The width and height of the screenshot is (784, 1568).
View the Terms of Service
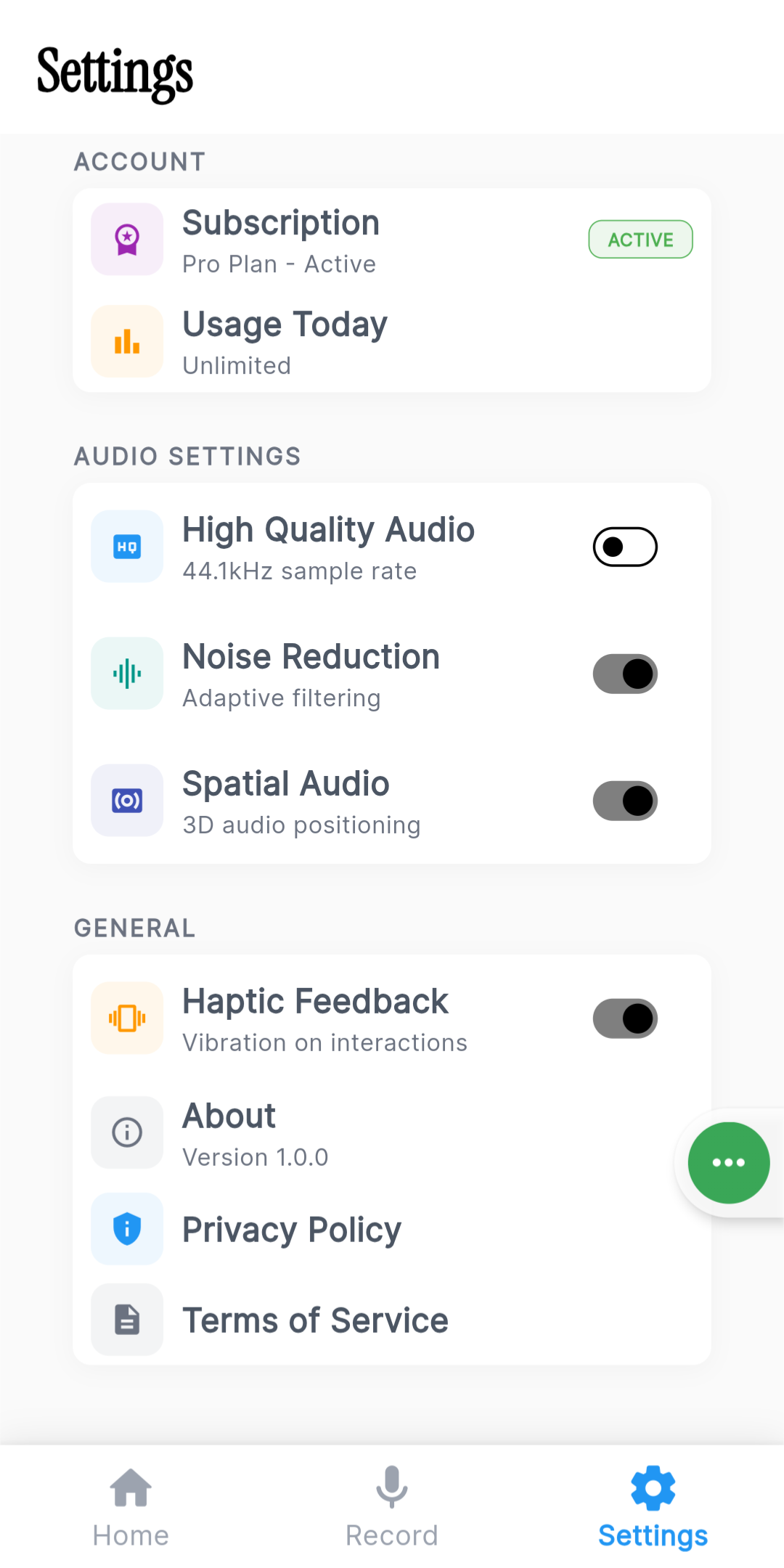click(x=314, y=1319)
